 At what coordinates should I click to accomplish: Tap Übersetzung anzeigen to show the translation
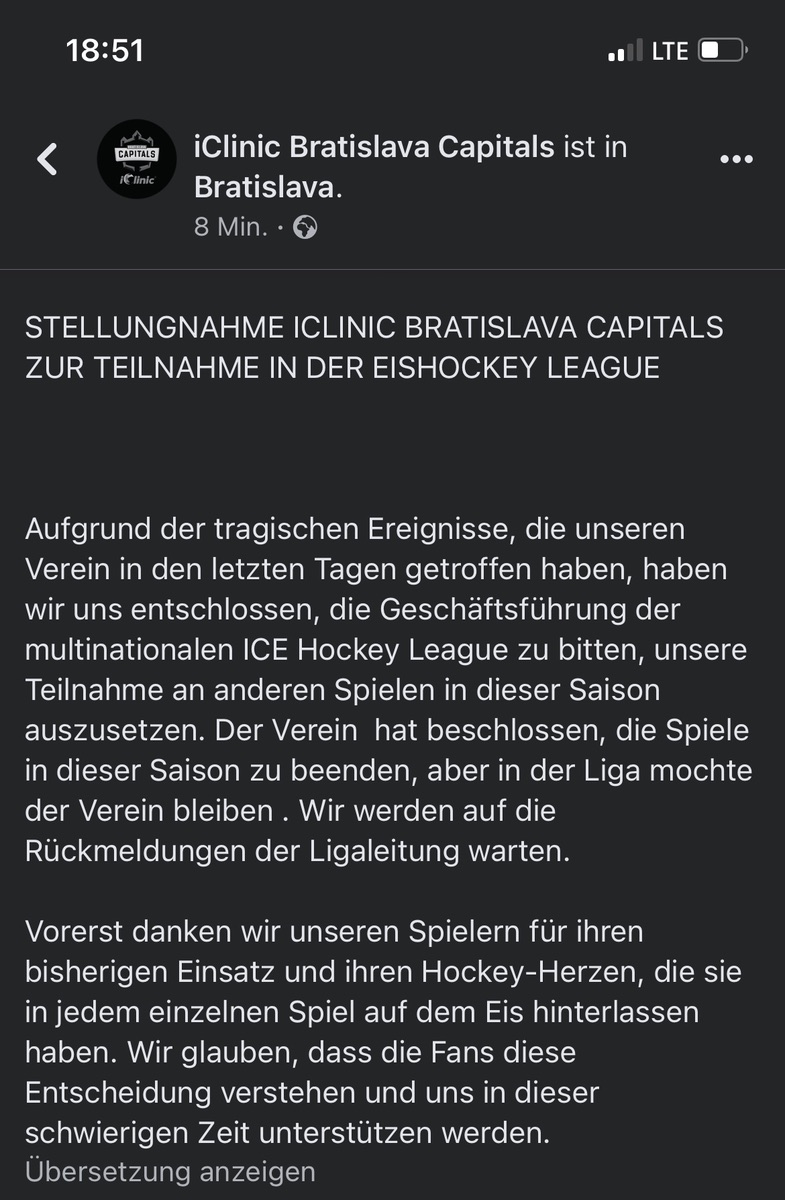(x=170, y=1171)
